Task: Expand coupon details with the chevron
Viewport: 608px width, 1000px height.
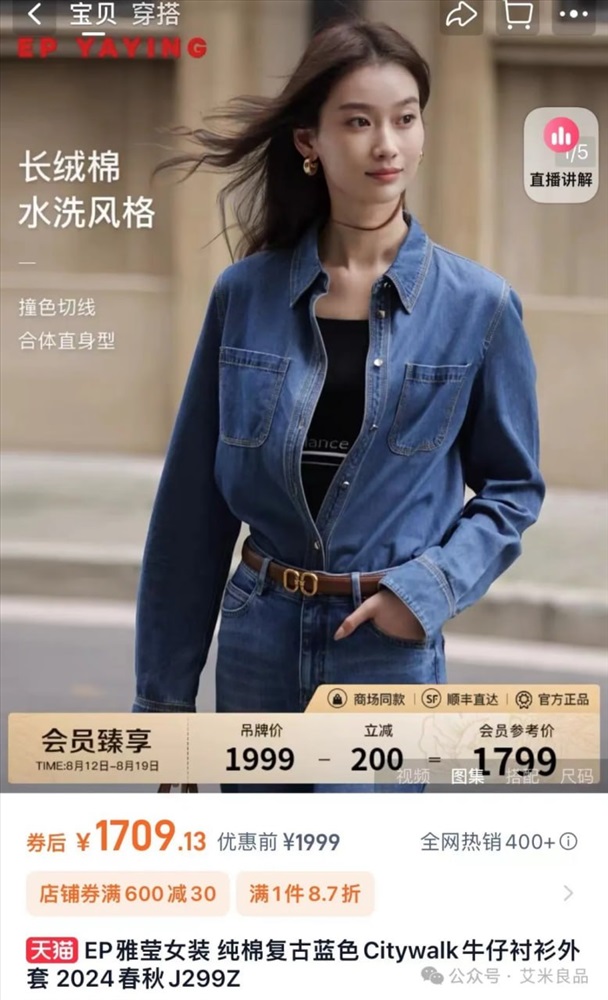Action: click(x=568, y=893)
